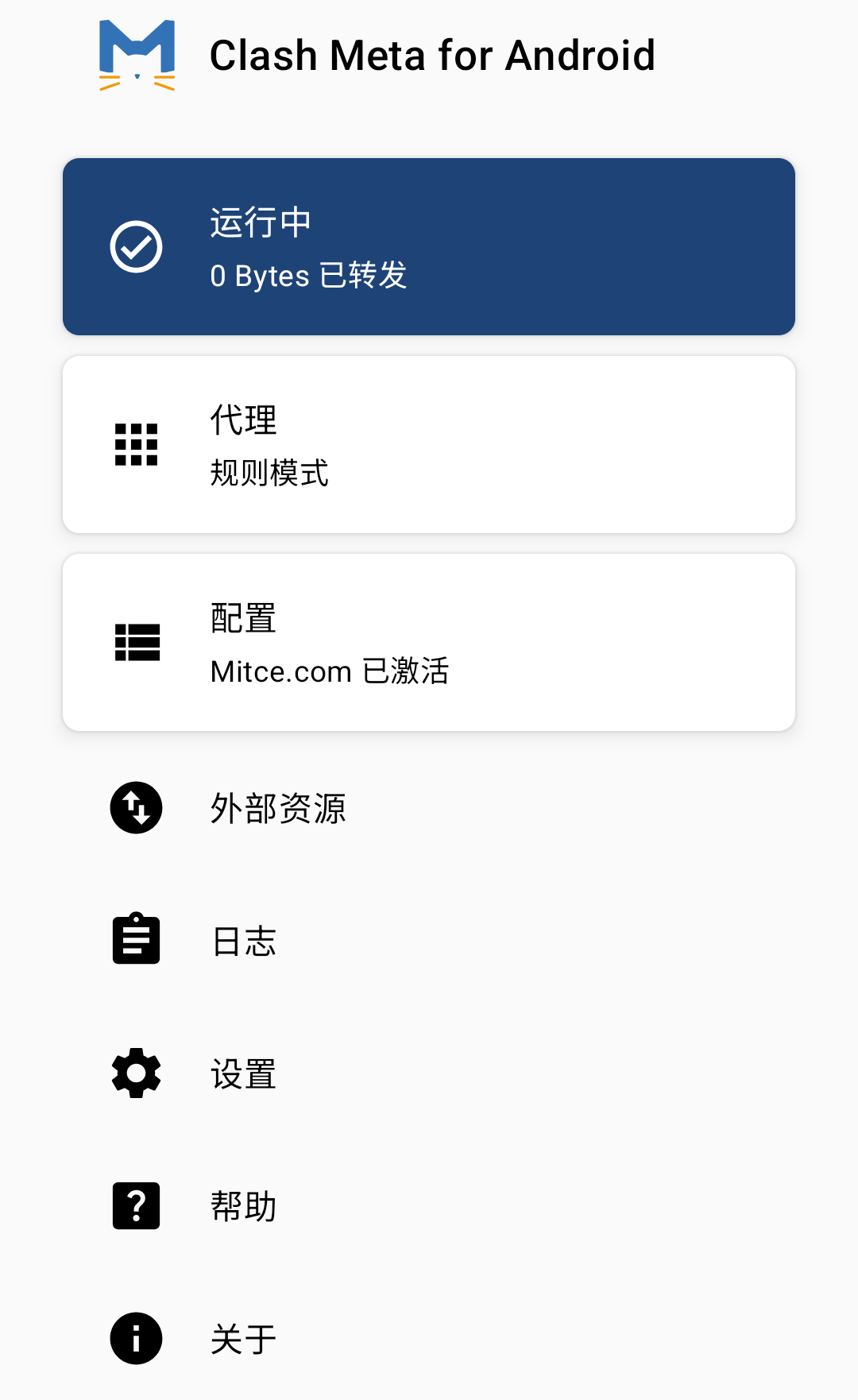Open the 日志 logs page
This screenshot has width=858, height=1400.
point(429,941)
